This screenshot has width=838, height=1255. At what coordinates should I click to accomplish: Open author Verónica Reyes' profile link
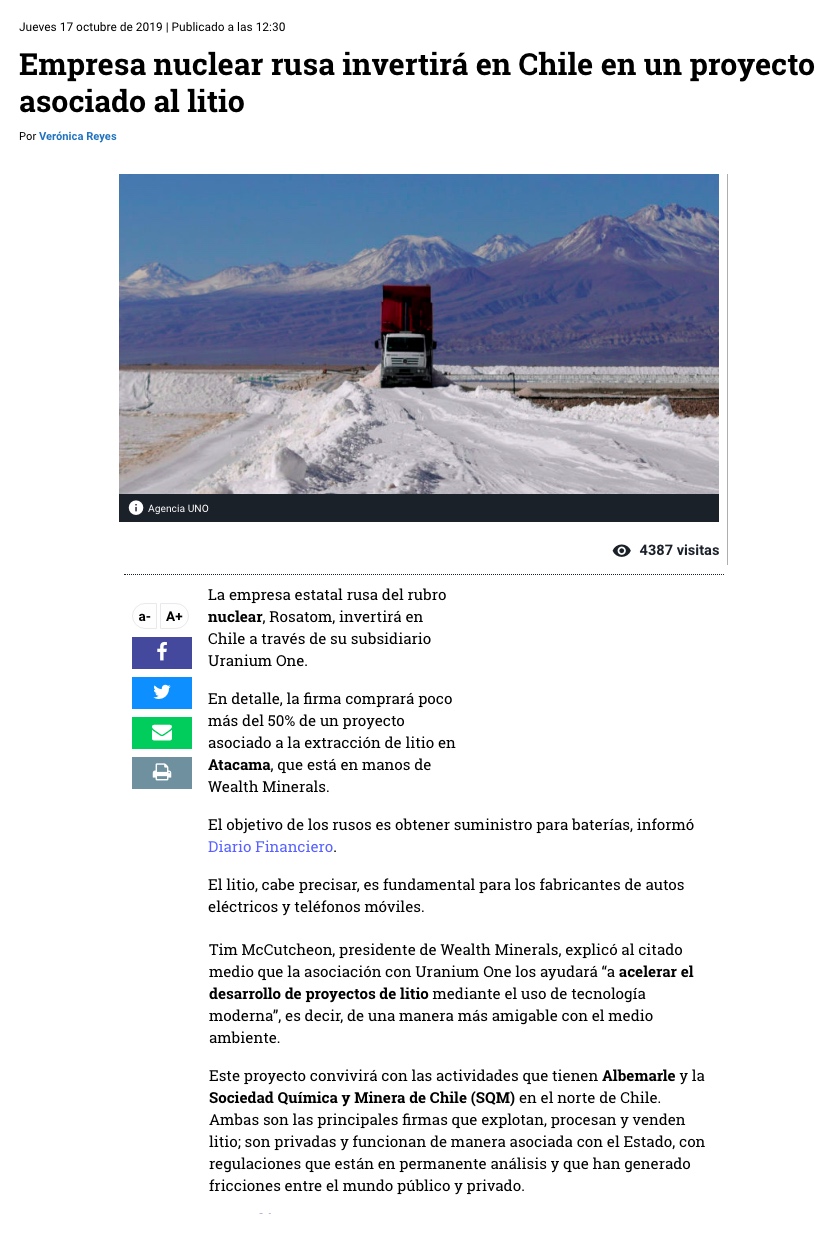coord(77,136)
